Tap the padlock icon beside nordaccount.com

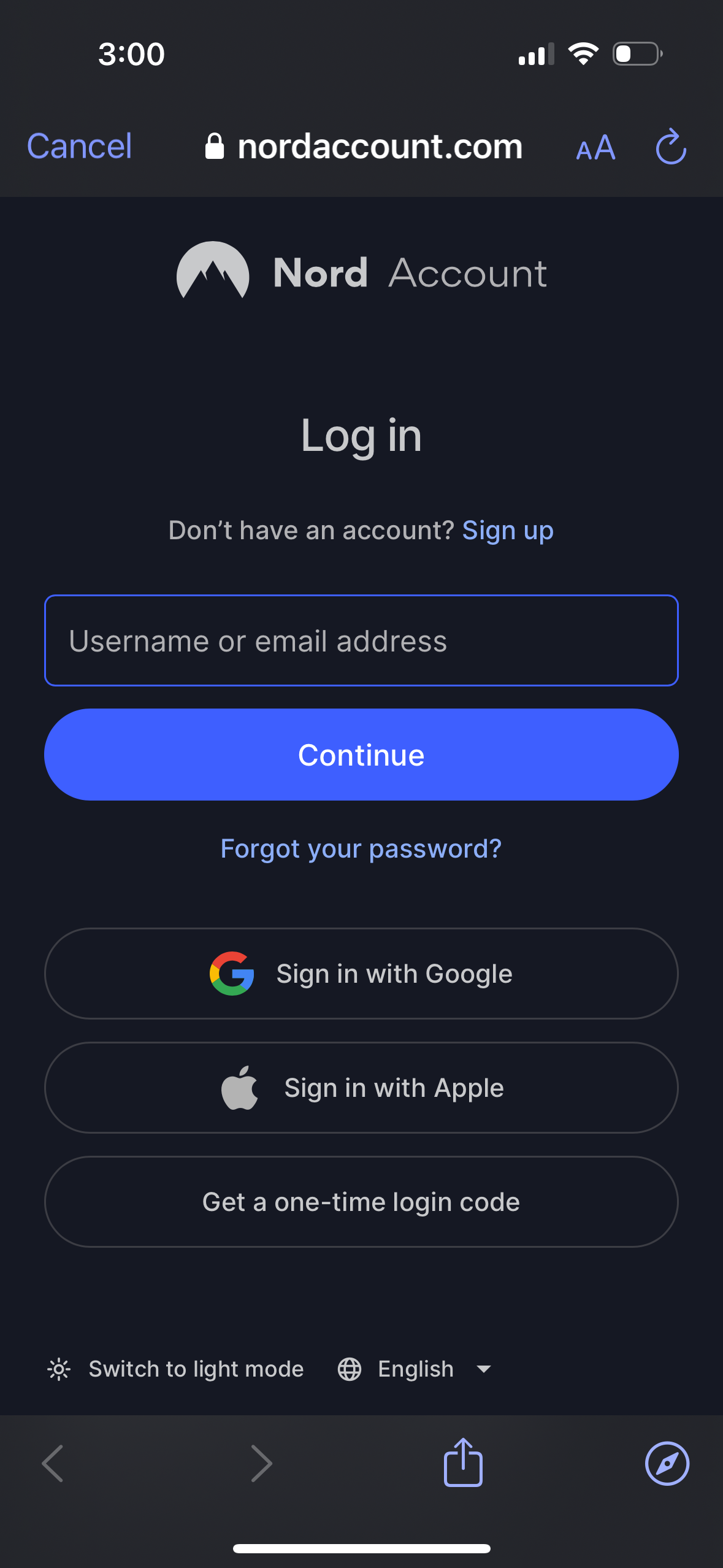(x=216, y=146)
